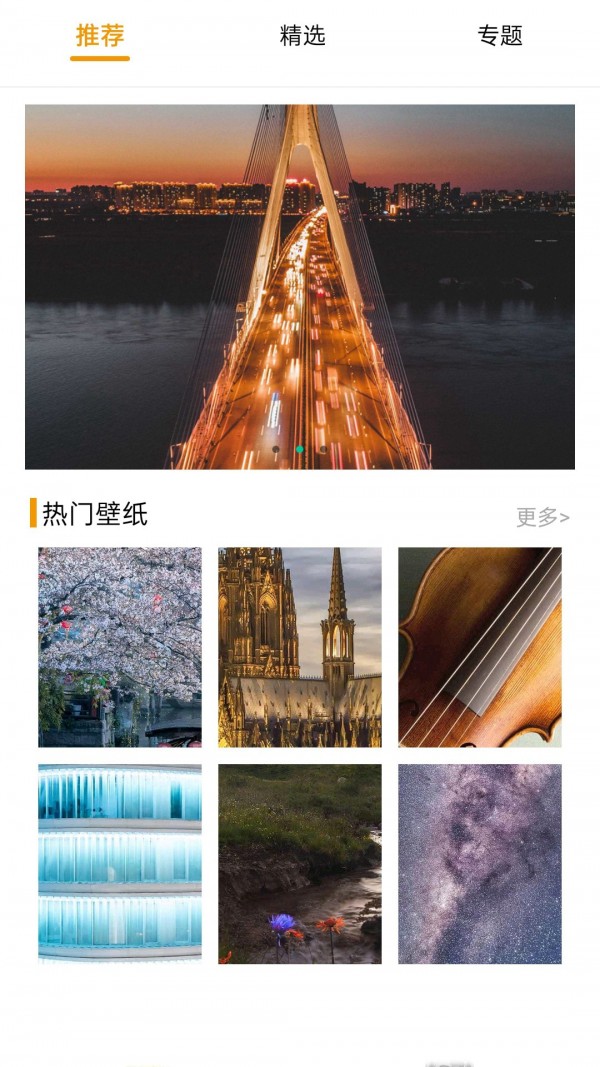Select the violin wallpaper
Viewport: 600px width, 1067px height.
click(x=480, y=647)
